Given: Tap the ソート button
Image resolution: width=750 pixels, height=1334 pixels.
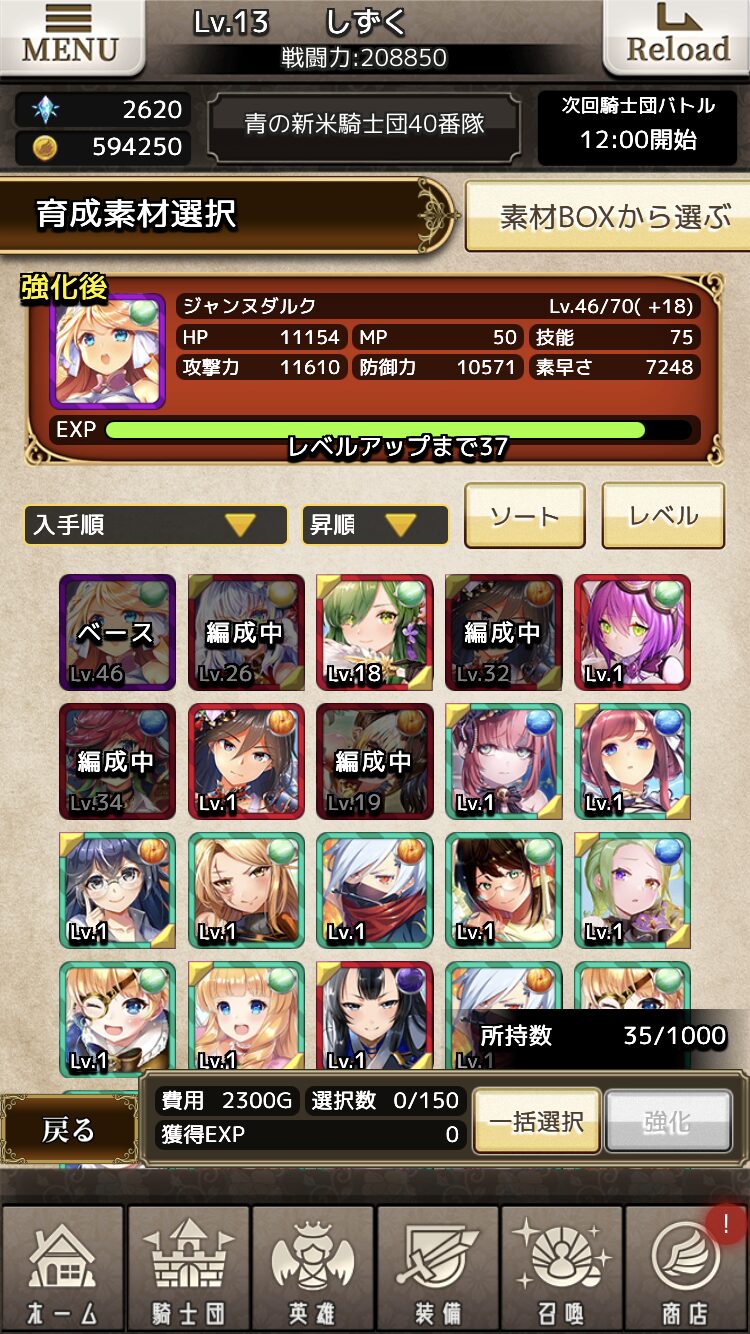Looking at the screenshot, I should point(524,516).
